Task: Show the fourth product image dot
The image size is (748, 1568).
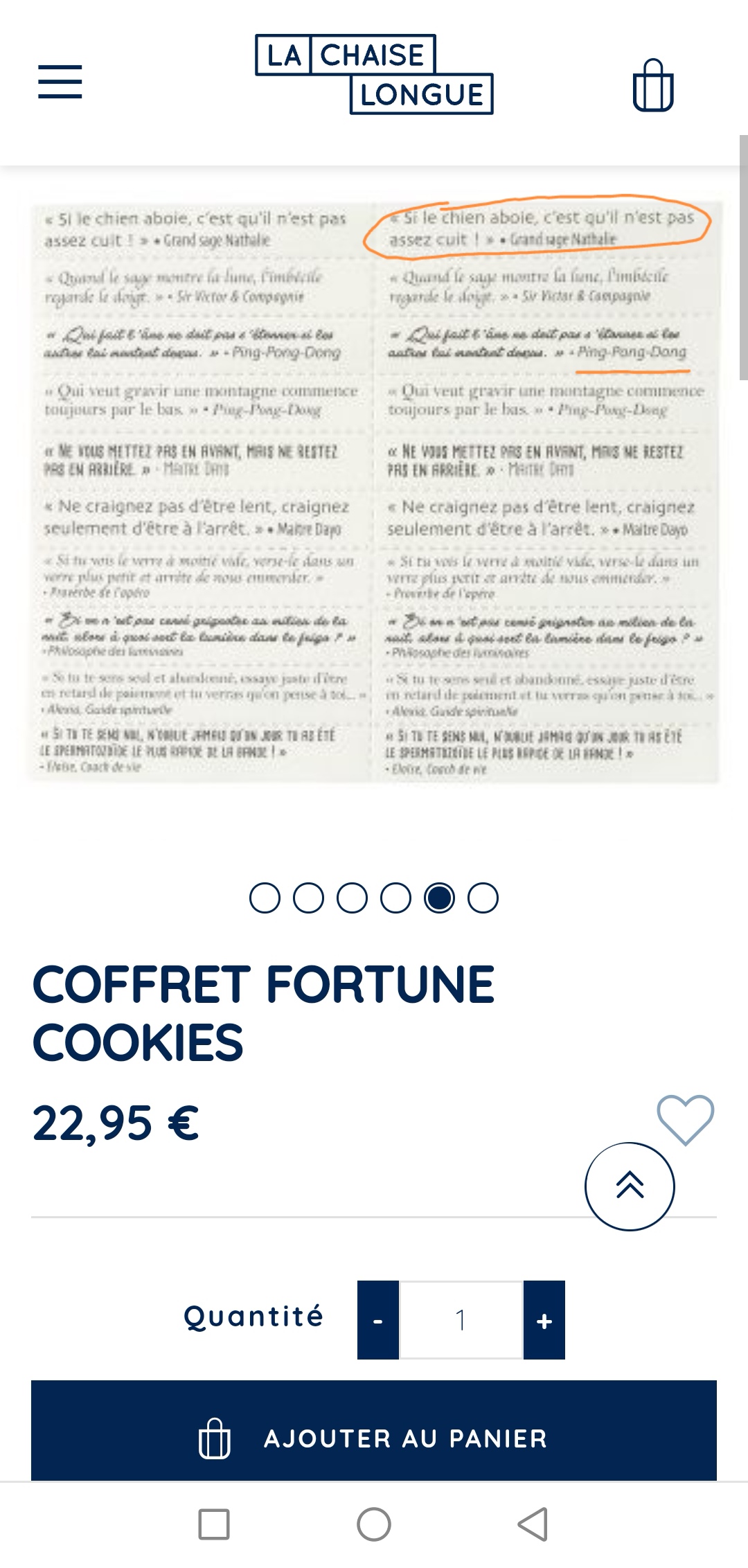Action: (395, 898)
